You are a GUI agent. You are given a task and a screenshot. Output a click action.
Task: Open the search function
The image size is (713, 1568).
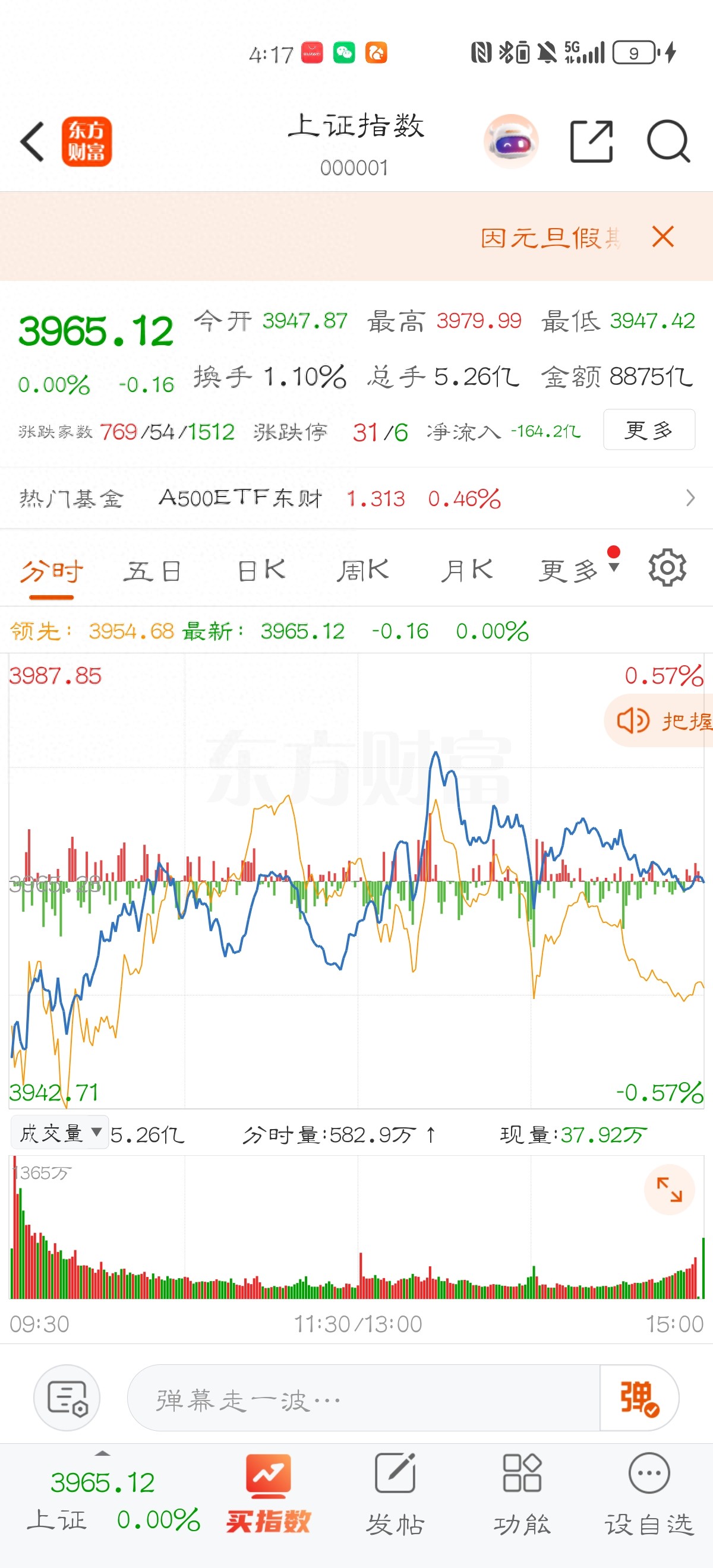[667, 141]
